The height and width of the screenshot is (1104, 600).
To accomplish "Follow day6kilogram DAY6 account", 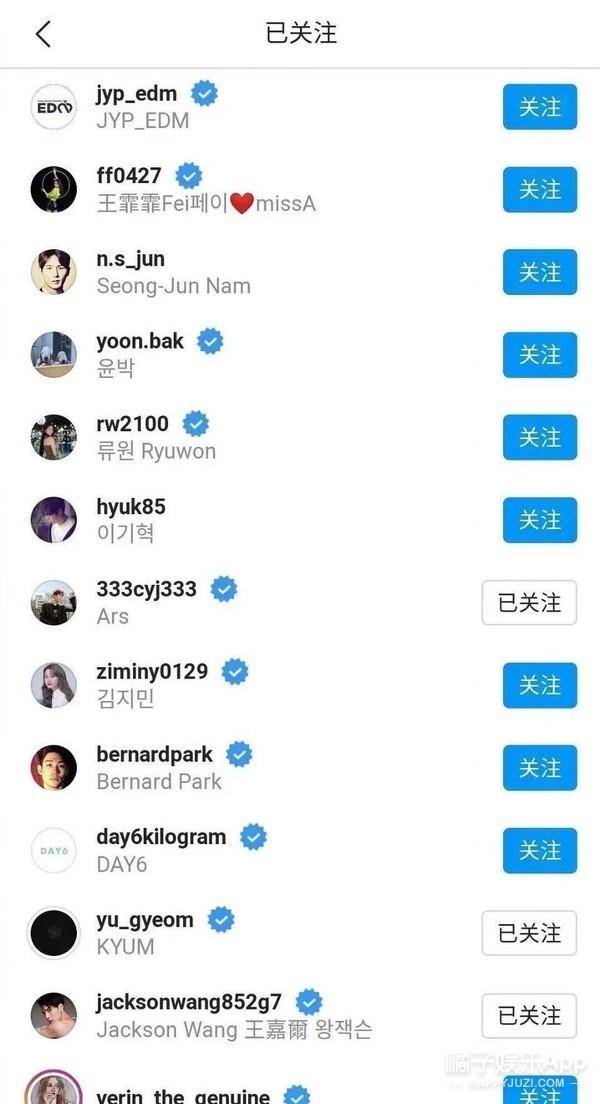I will [x=539, y=851].
